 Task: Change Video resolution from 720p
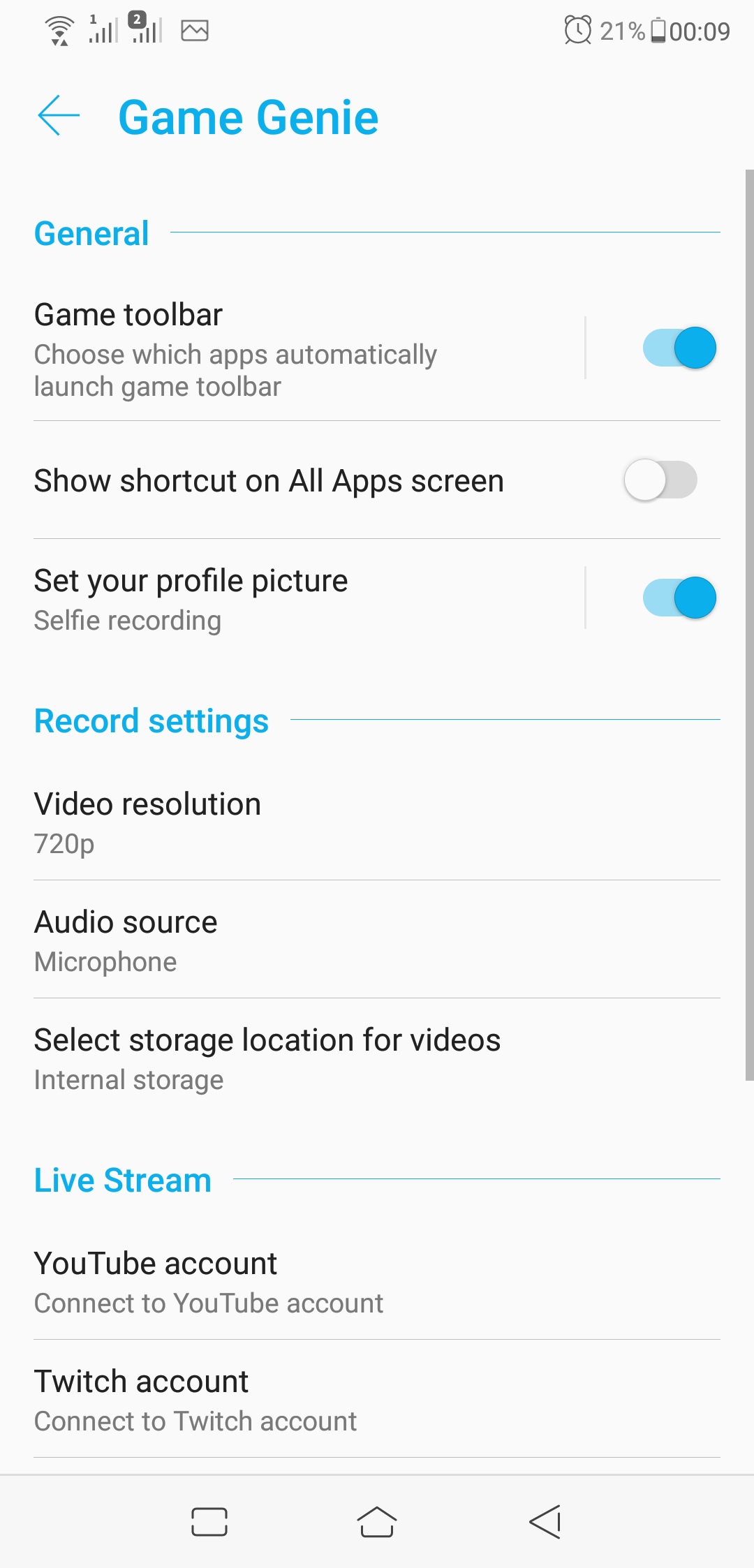pyautogui.click(x=377, y=822)
